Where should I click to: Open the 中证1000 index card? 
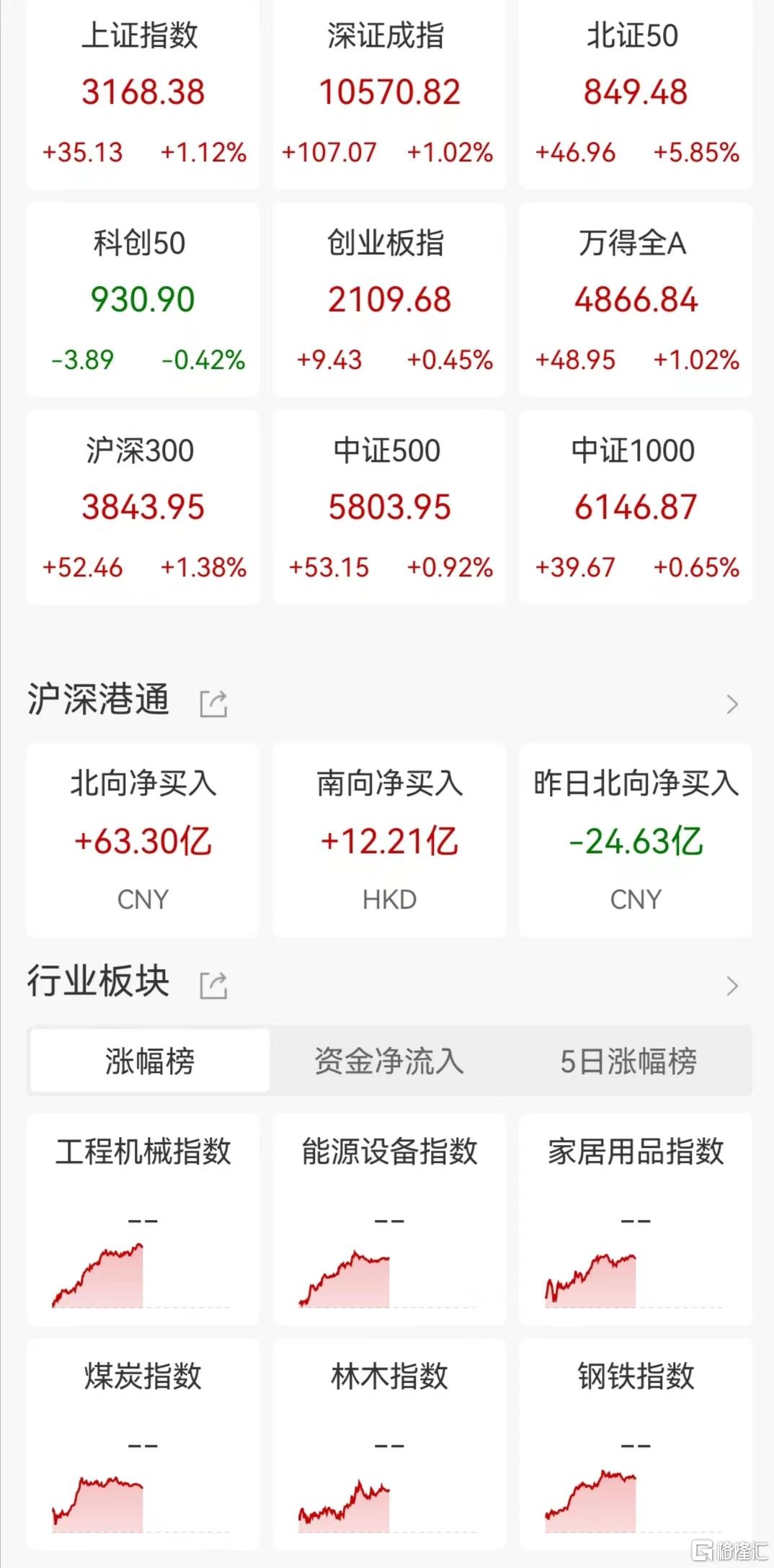636,507
